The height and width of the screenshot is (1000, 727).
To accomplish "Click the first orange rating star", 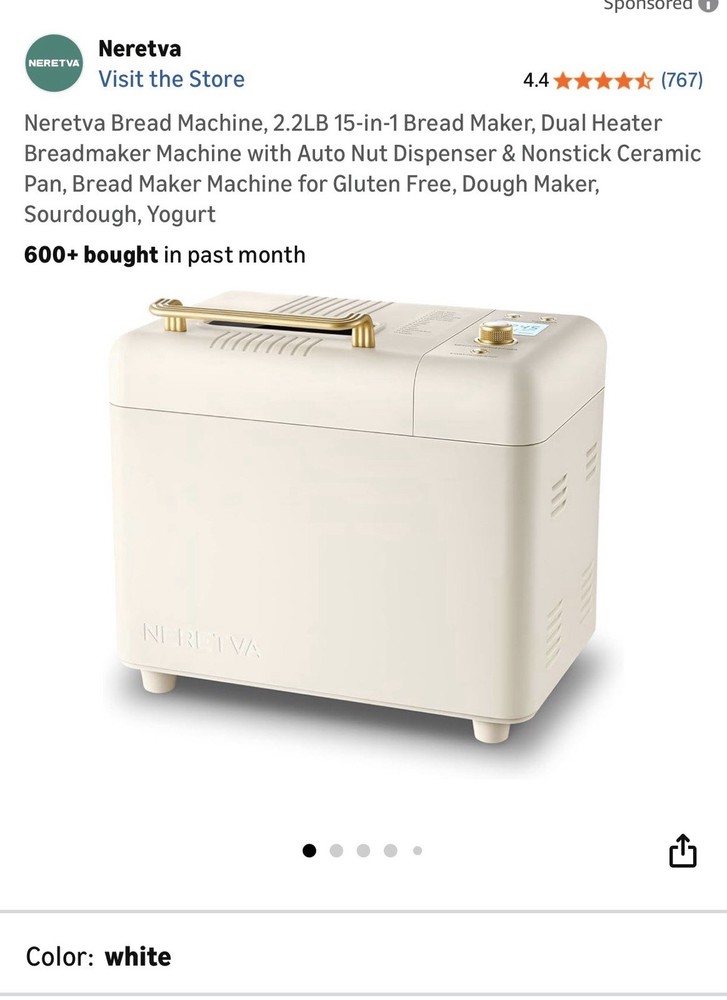I will click(x=564, y=80).
